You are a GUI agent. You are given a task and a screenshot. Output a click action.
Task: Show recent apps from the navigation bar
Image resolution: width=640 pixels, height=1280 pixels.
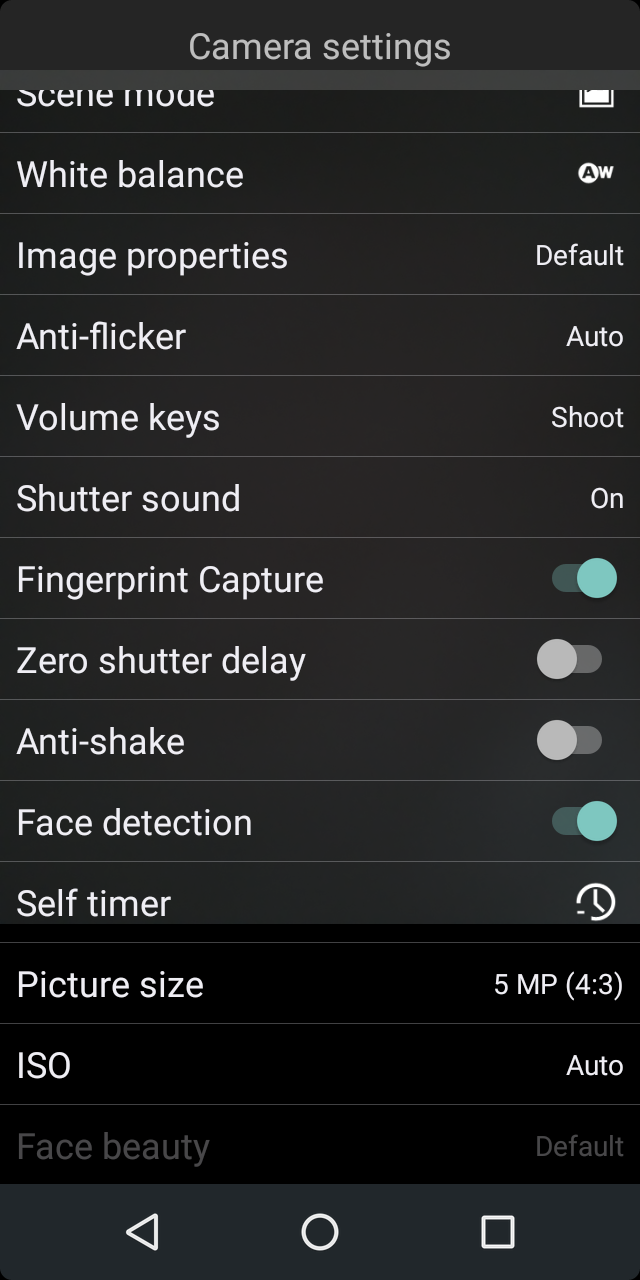click(x=497, y=1232)
